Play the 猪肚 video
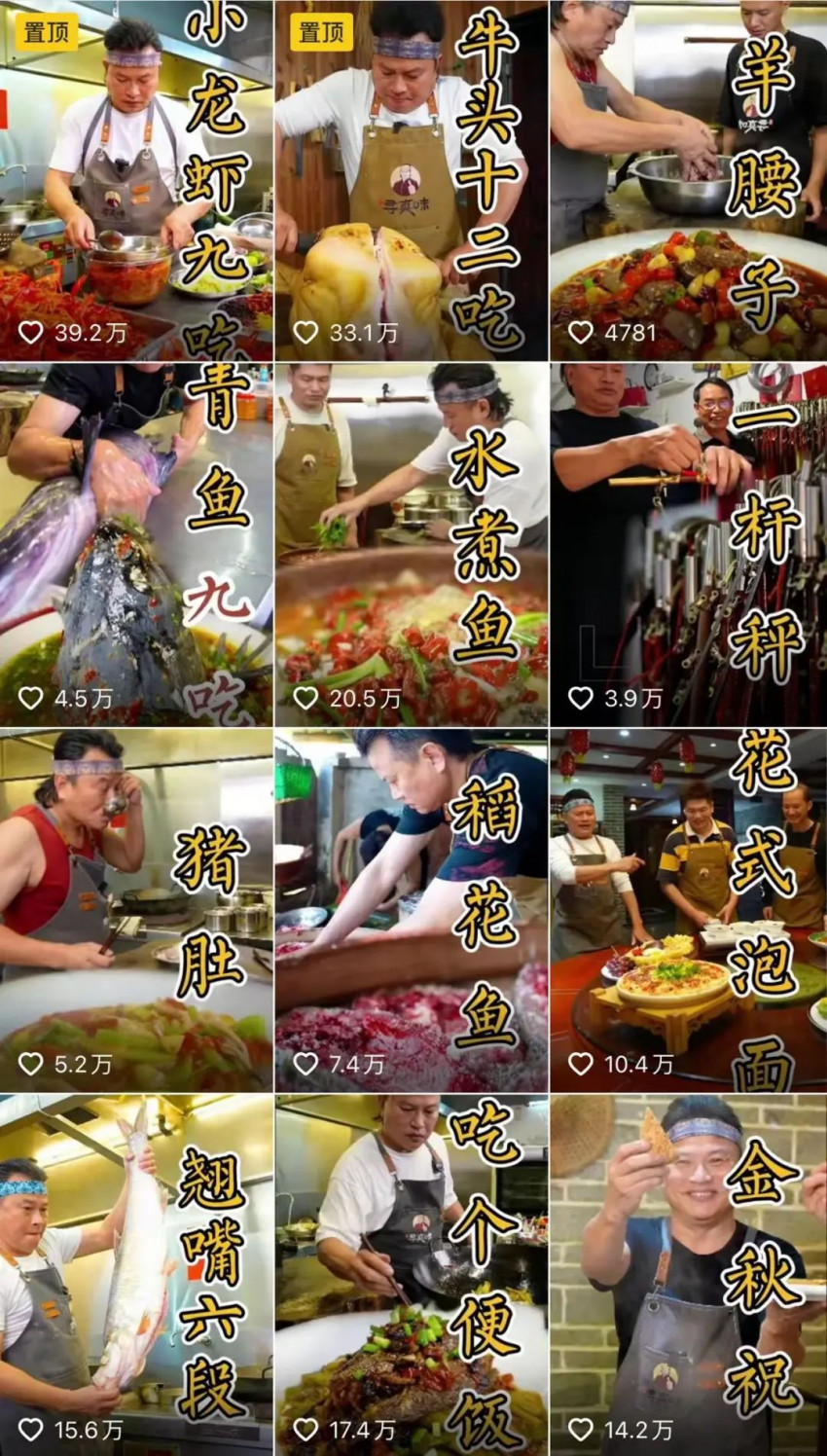827x1456 pixels. 136,910
